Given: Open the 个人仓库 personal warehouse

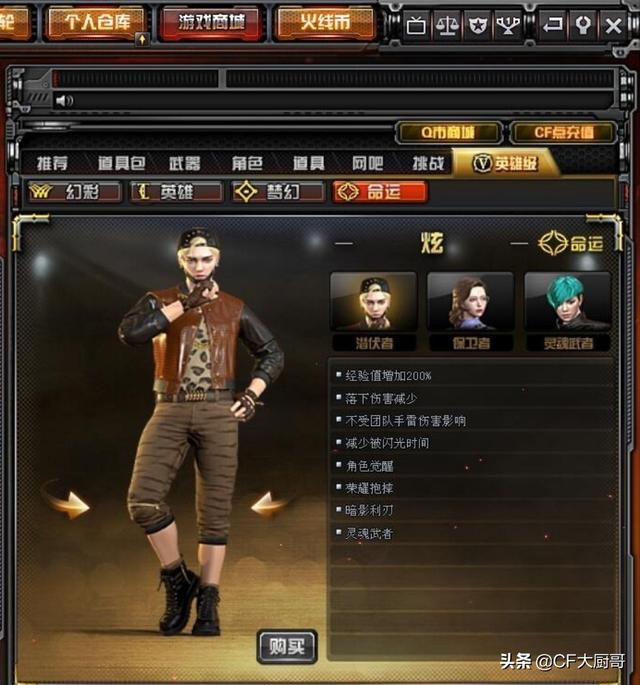Looking at the screenshot, I should 96,21.
